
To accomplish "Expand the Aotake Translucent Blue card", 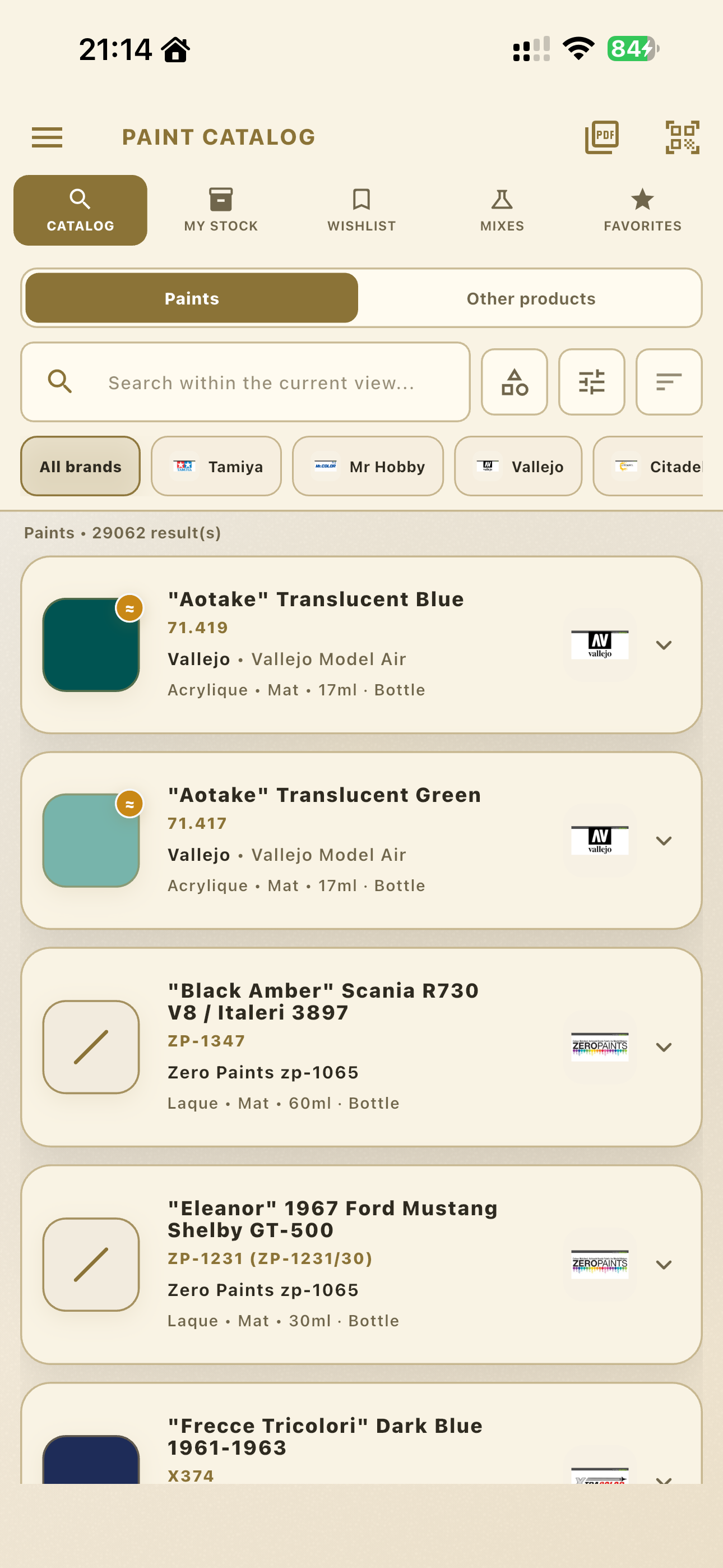I will 664,645.
